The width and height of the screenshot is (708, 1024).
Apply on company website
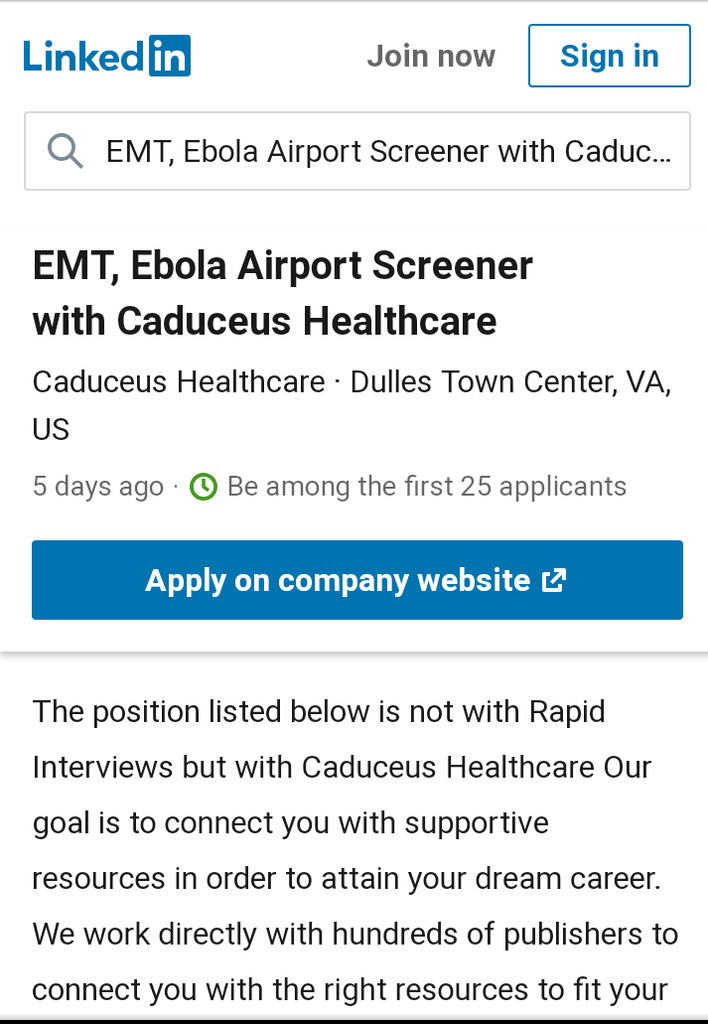click(357, 580)
